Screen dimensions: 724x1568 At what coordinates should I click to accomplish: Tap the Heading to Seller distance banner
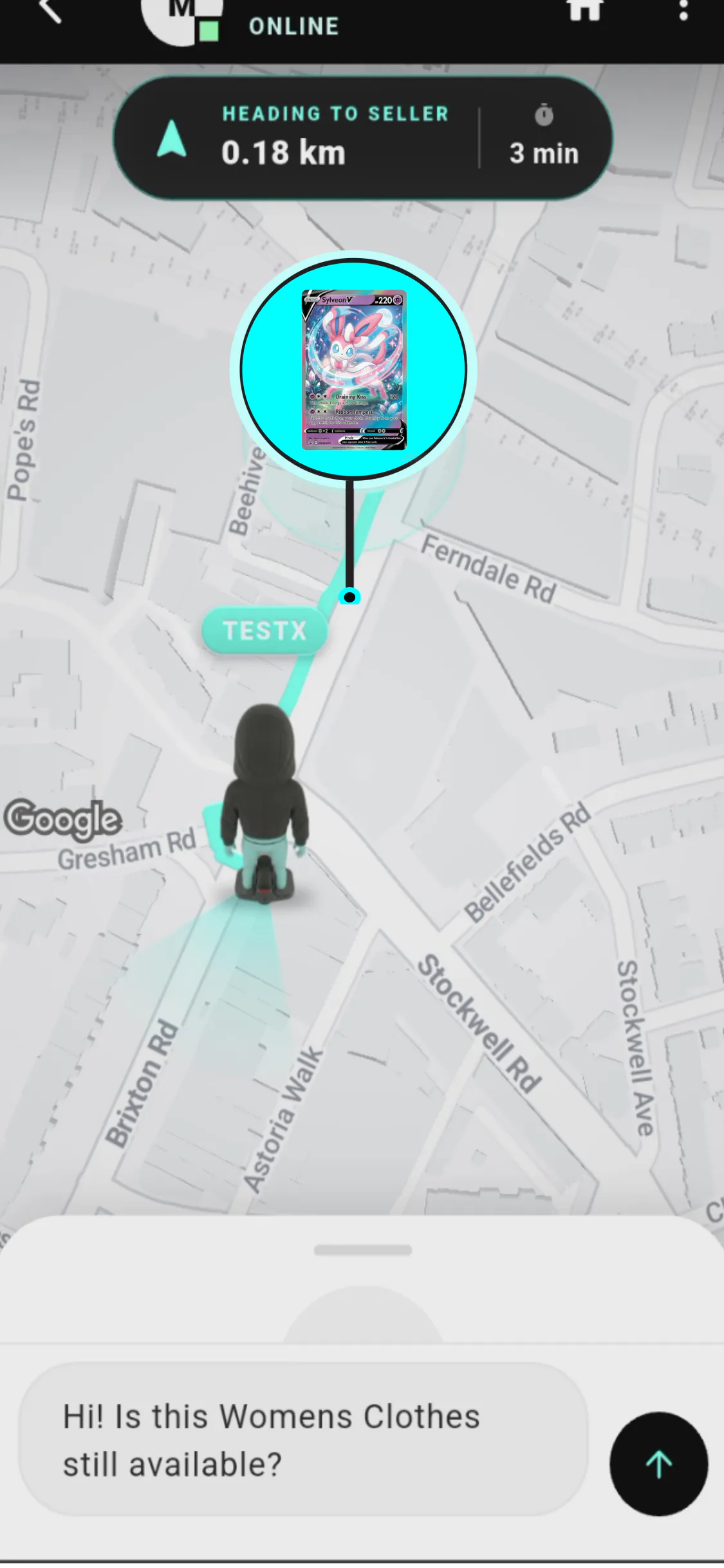coord(363,138)
